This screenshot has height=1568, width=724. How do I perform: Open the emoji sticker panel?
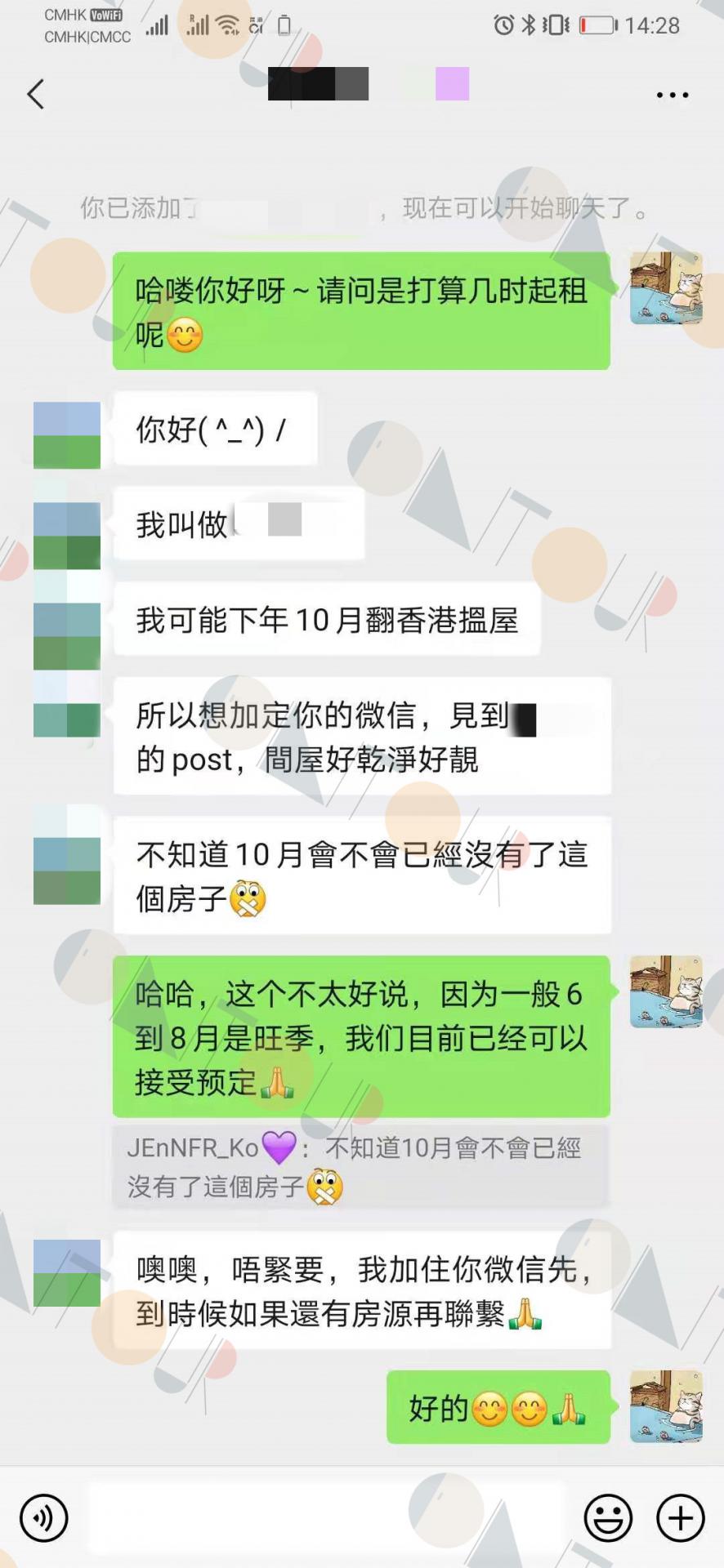pyautogui.click(x=608, y=1518)
